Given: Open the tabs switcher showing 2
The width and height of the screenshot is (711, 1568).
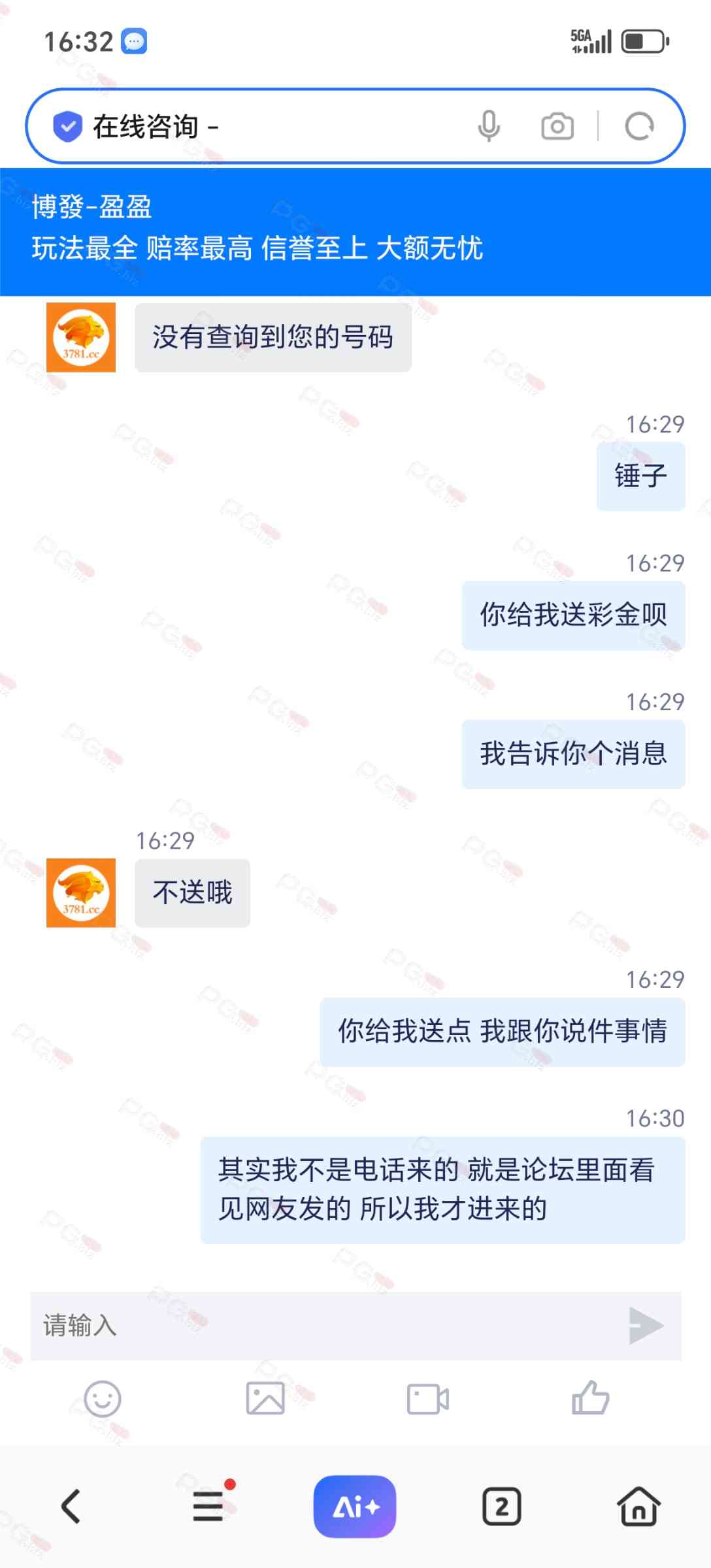Looking at the screenshot, I should coord(502,1507).
